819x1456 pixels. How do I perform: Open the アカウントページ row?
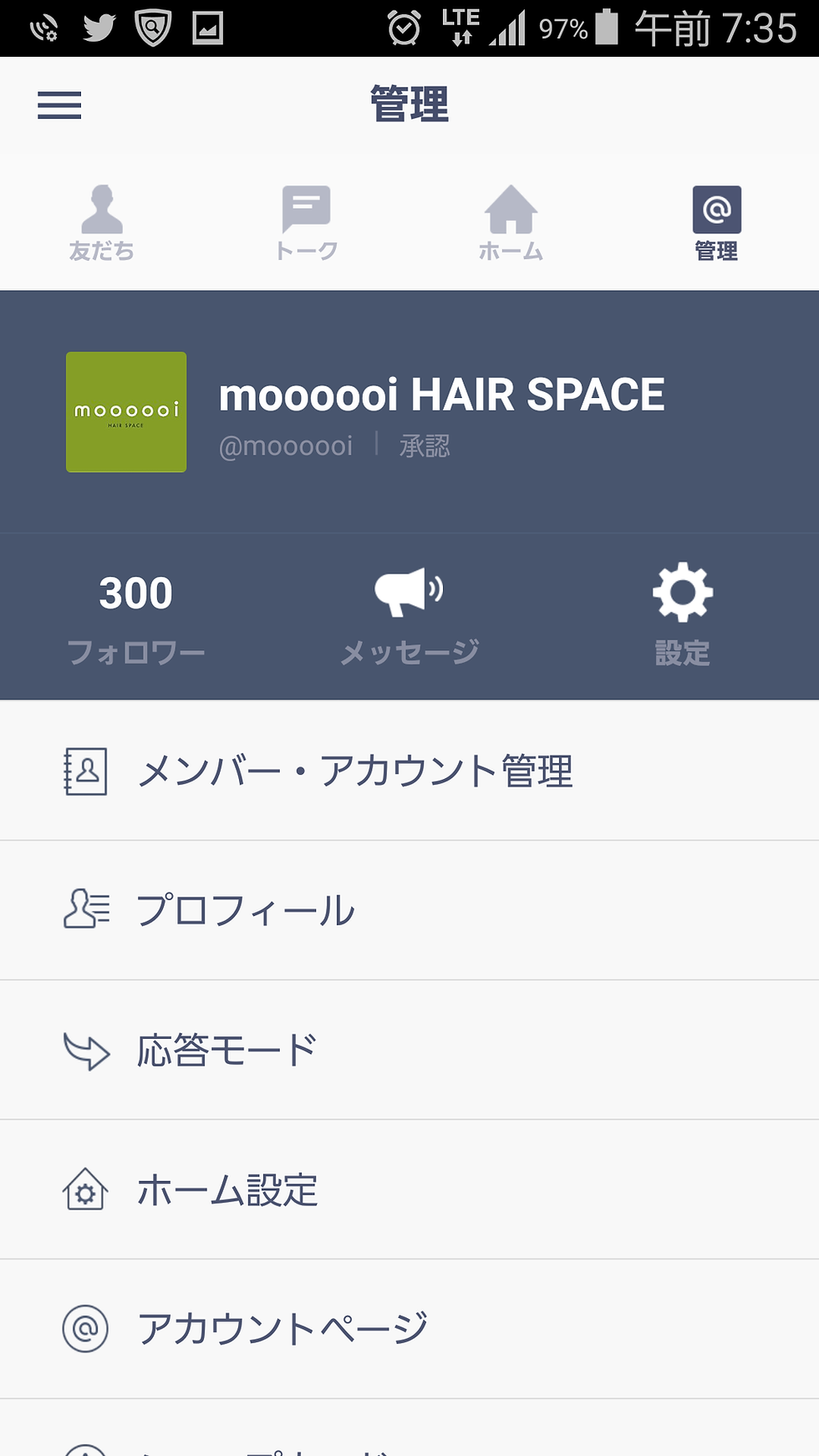click(x=409, y=1328)
